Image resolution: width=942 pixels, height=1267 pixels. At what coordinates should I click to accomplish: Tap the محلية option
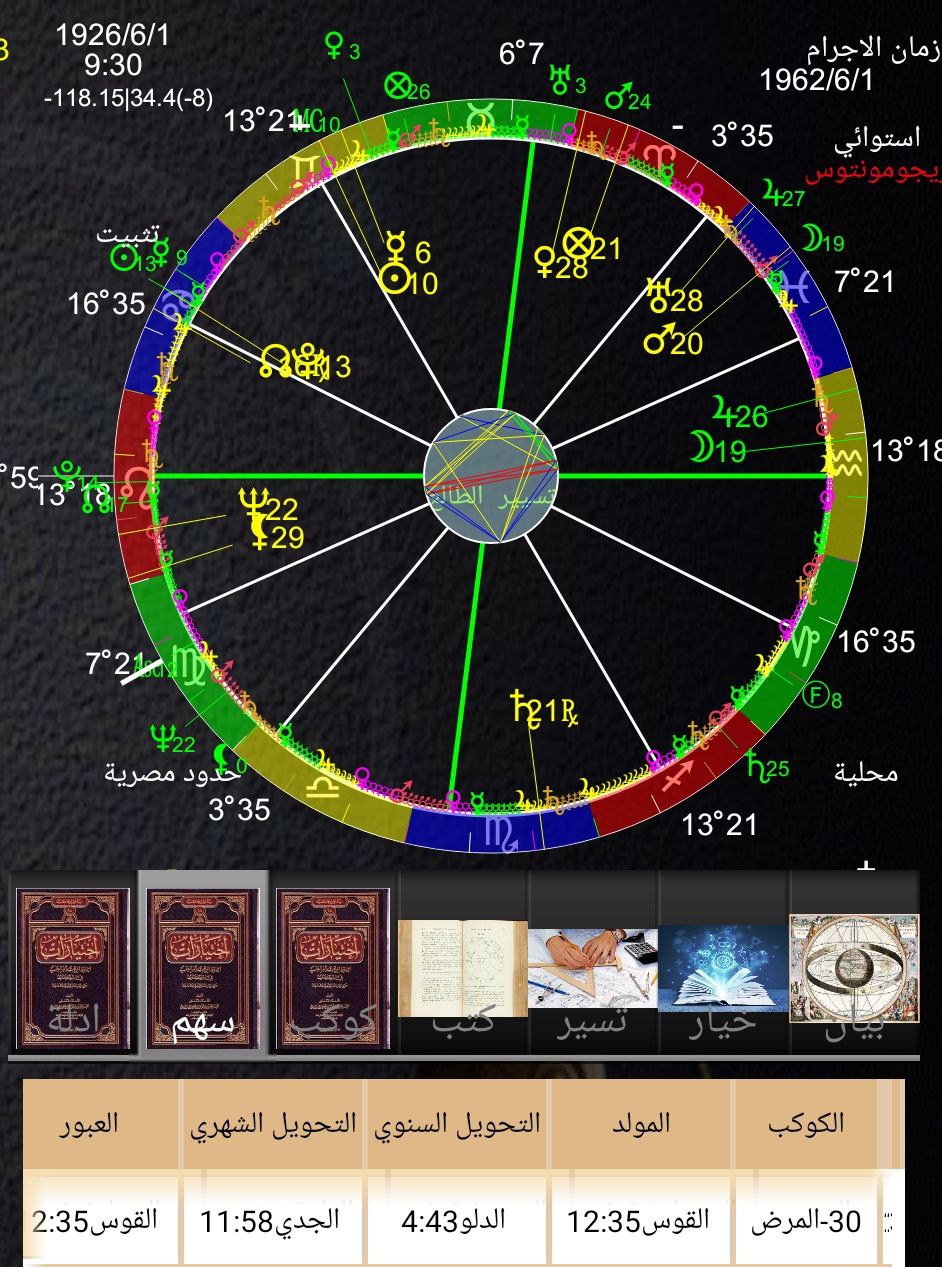[x=866, y=773]
